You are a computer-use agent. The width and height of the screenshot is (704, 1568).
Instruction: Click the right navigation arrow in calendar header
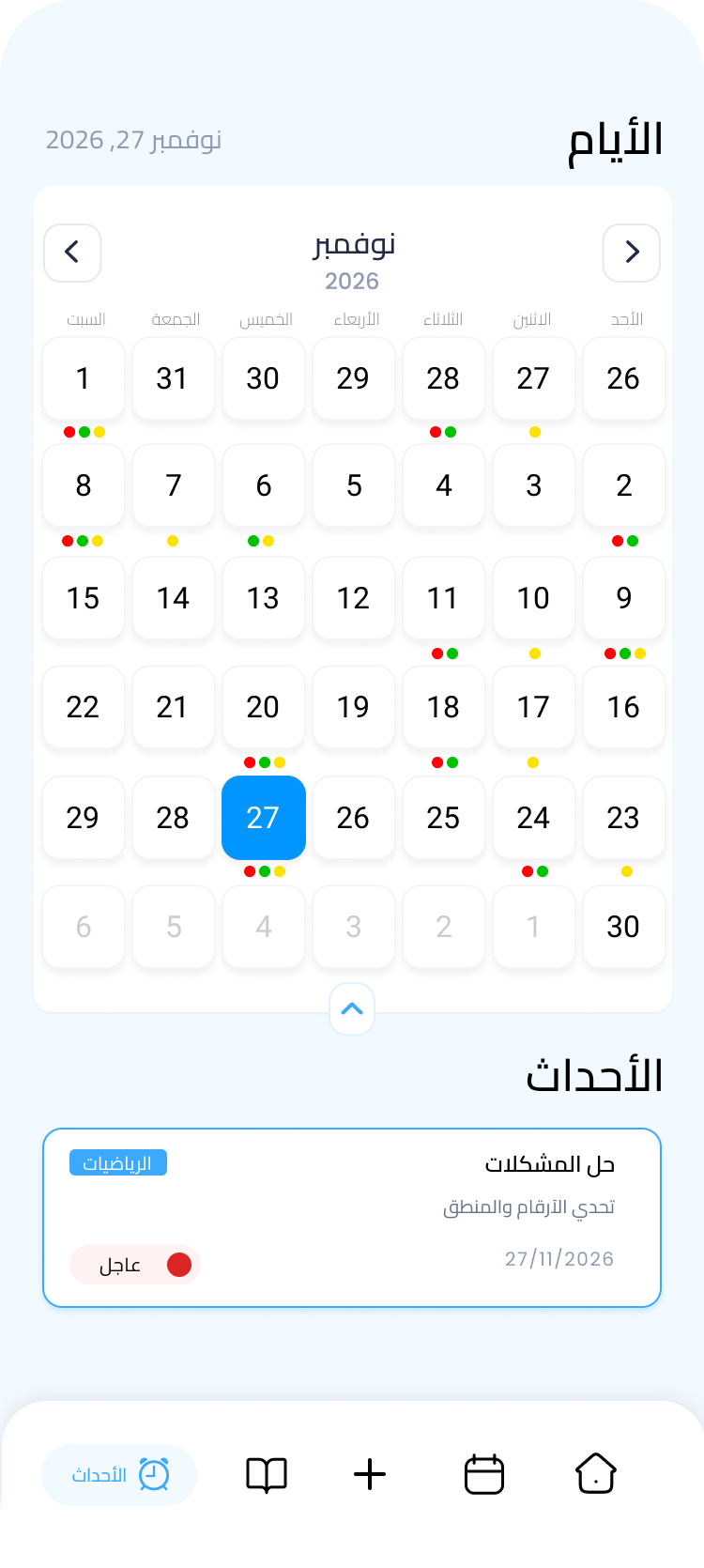coord(632,254)
